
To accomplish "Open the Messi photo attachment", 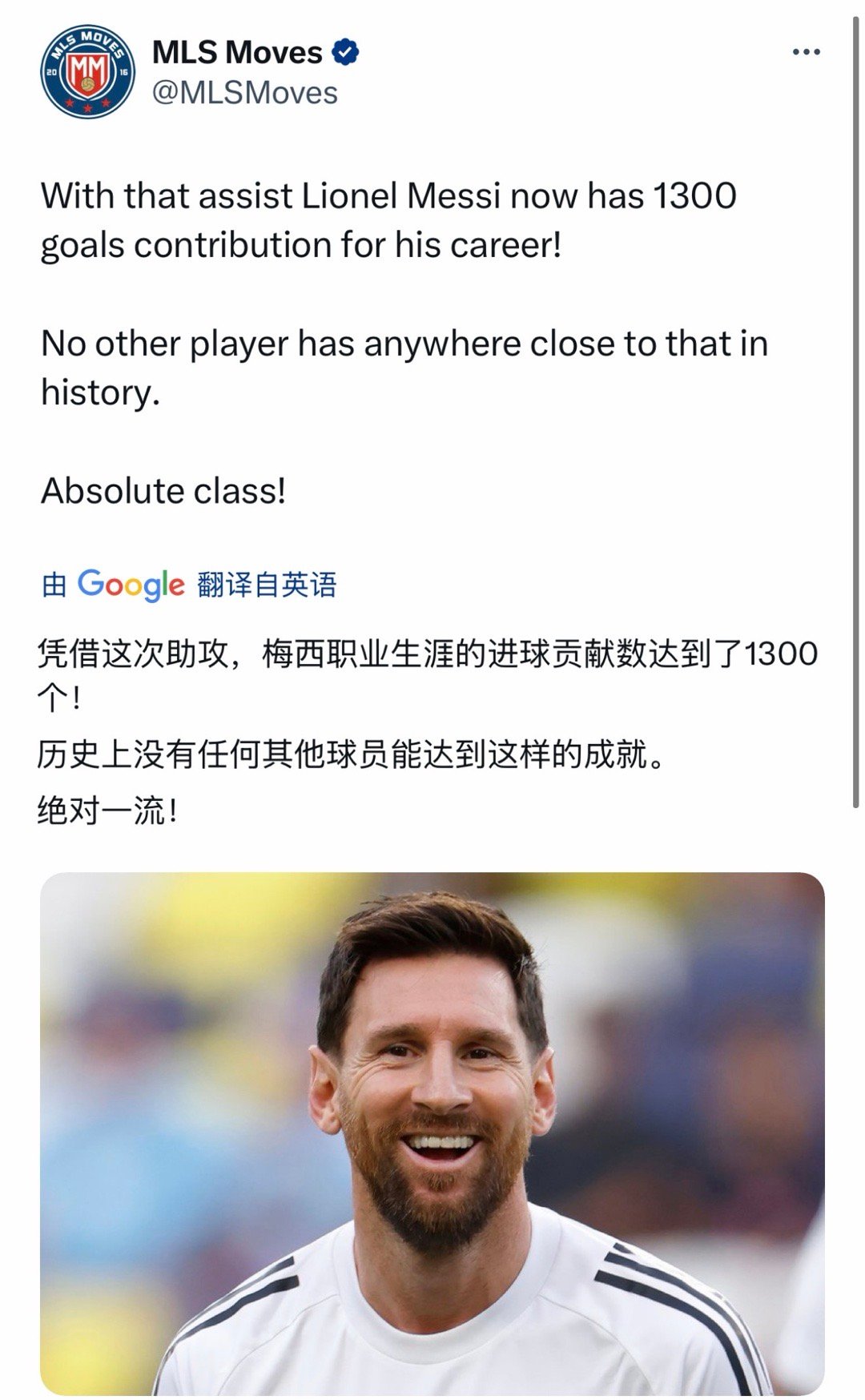I will pos(432,1137).
